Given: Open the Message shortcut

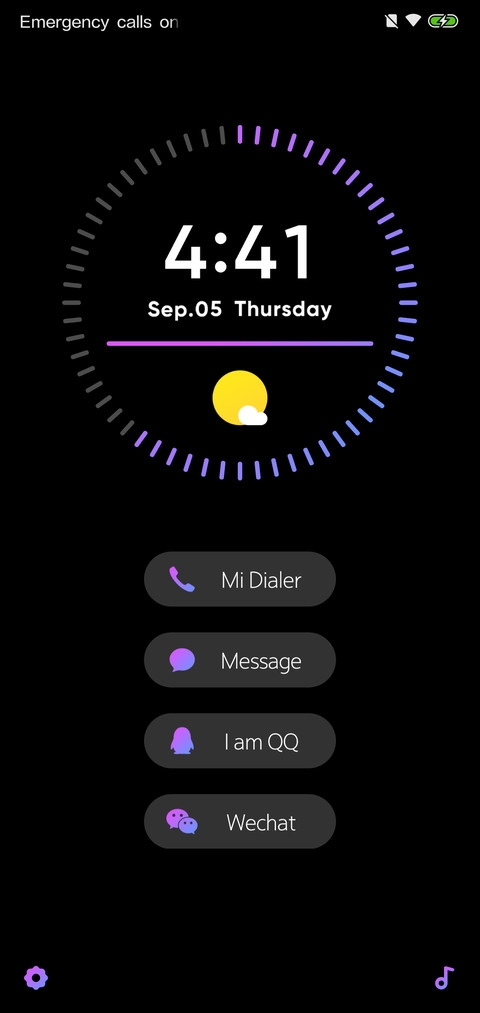Looking at the screenshot, I should pos(240,660).
